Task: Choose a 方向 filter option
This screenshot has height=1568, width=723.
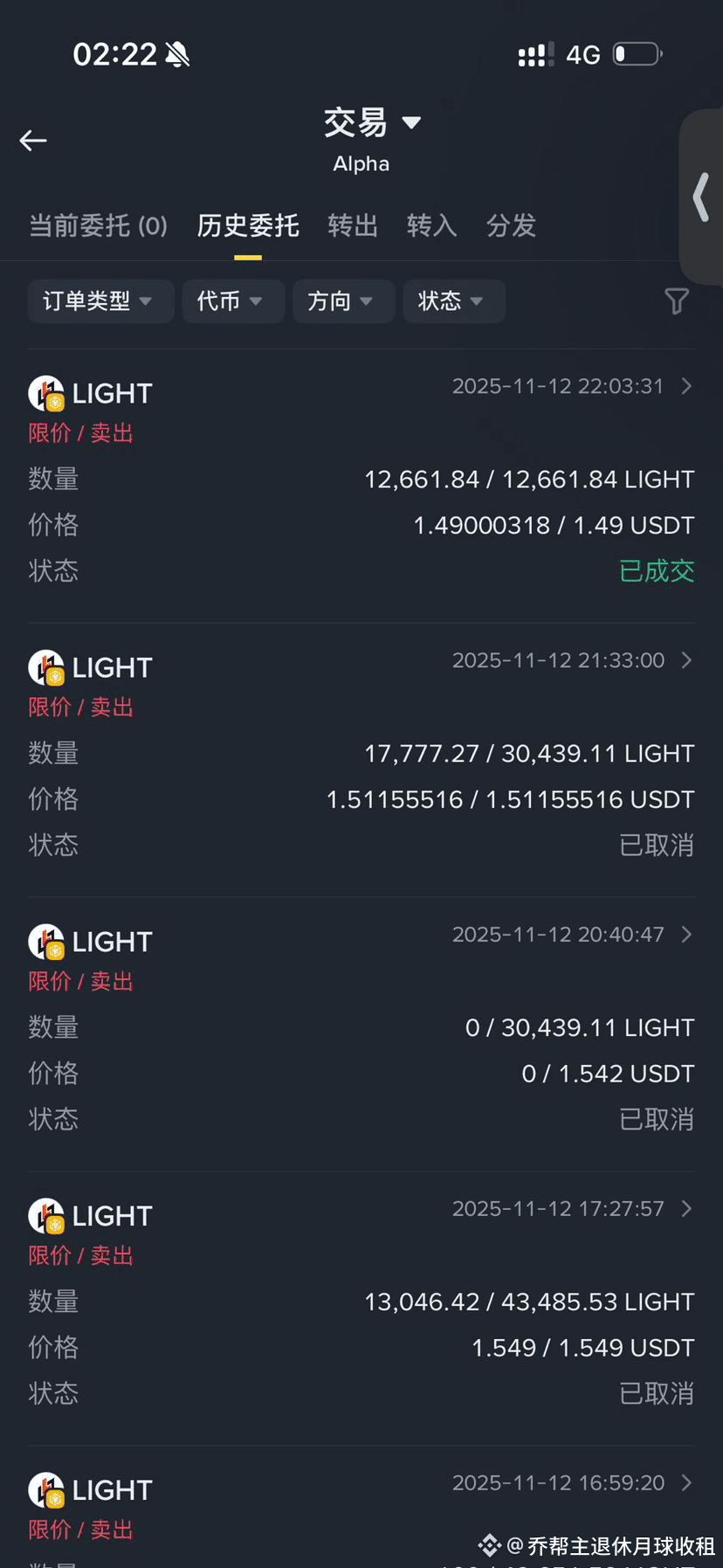Action: [x=342, y=301]
